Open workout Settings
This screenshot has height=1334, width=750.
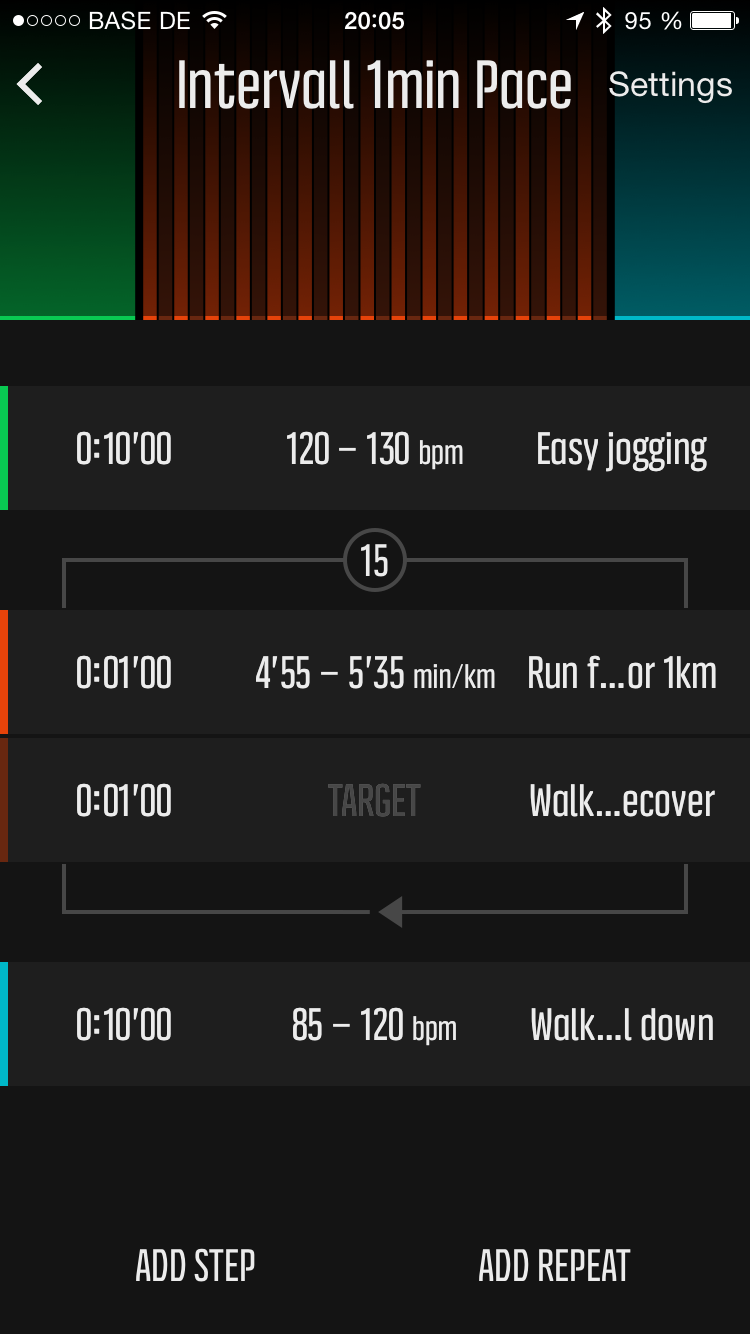point(670,86)
